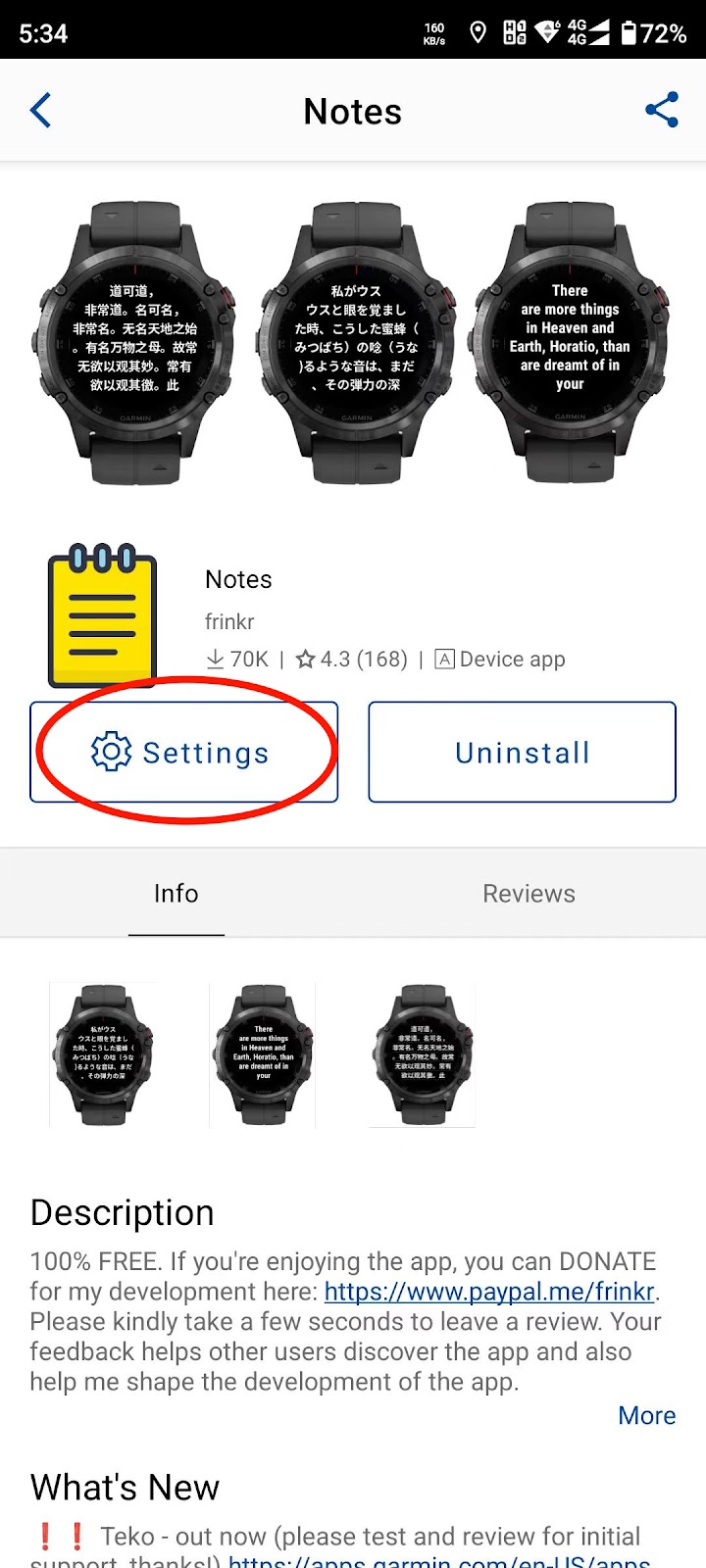This screenshot has height=1568, width=706.
Task: Share the Notes app page
Action: [662, 110]
